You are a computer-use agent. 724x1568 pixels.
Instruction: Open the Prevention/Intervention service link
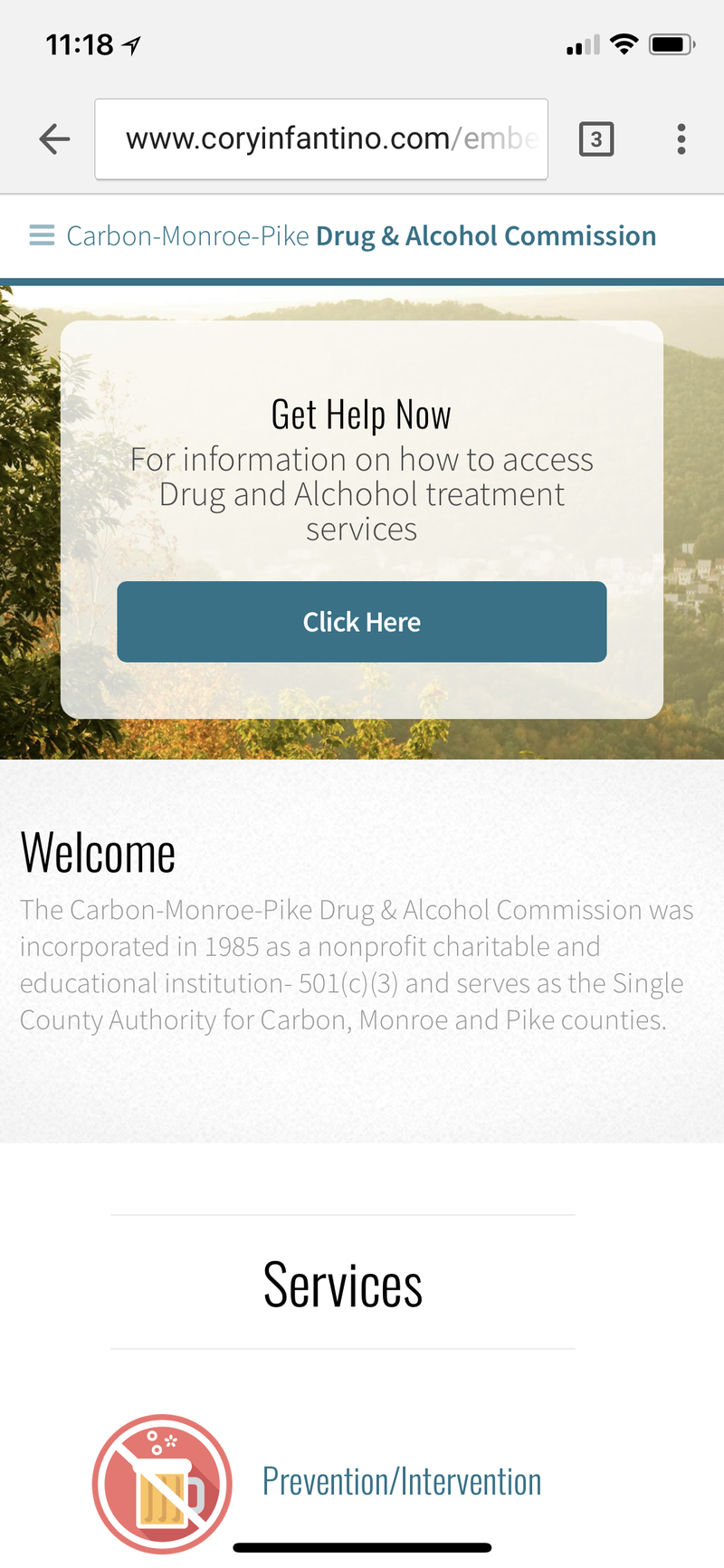coord(402,1482)
